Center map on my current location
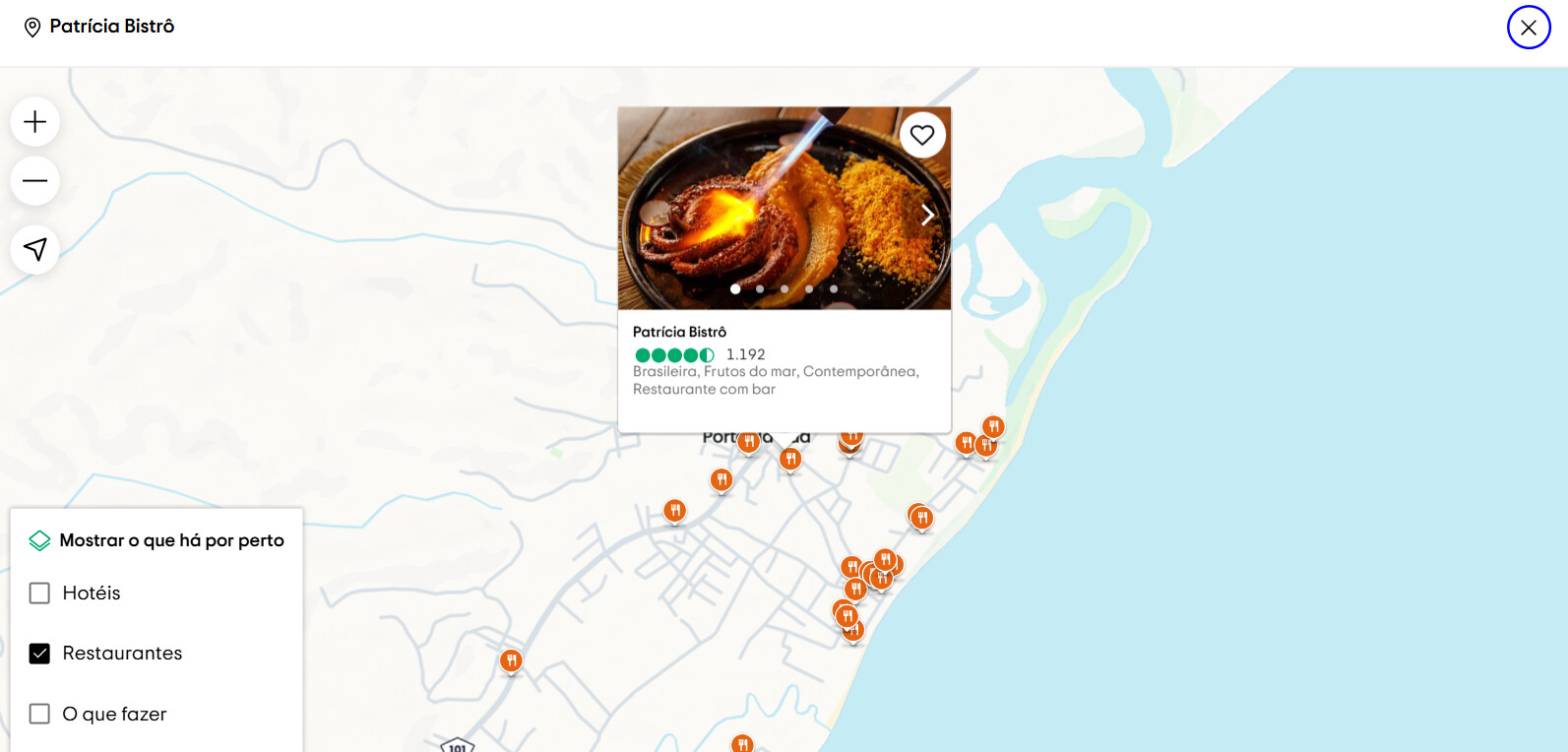Viewport: 1568px width, 752px height. [35, 250]
